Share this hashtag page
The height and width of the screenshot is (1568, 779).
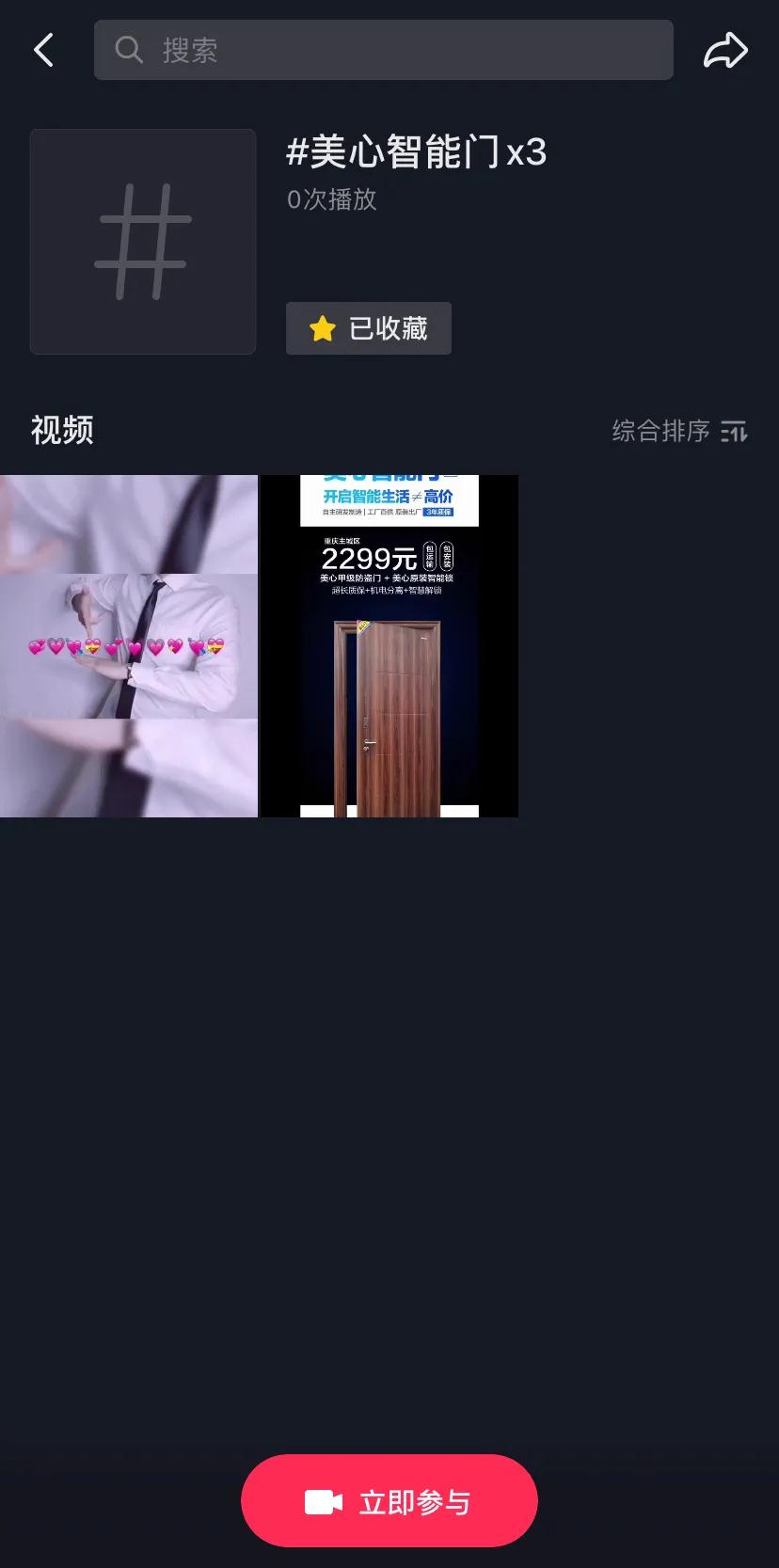tap(725, 50)
